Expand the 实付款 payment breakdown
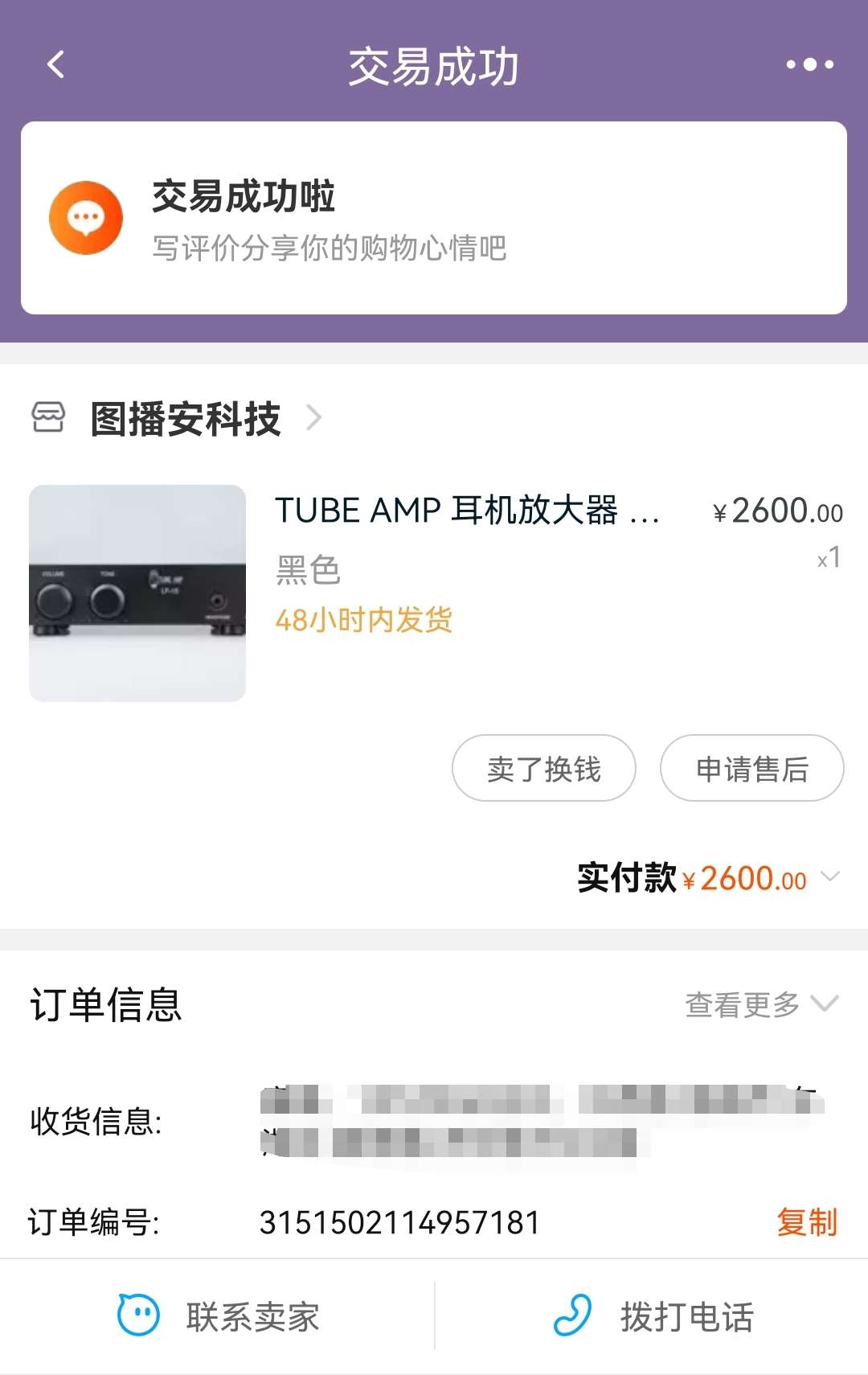Viewport: 868px width, 1375px height. click(830, 877)
